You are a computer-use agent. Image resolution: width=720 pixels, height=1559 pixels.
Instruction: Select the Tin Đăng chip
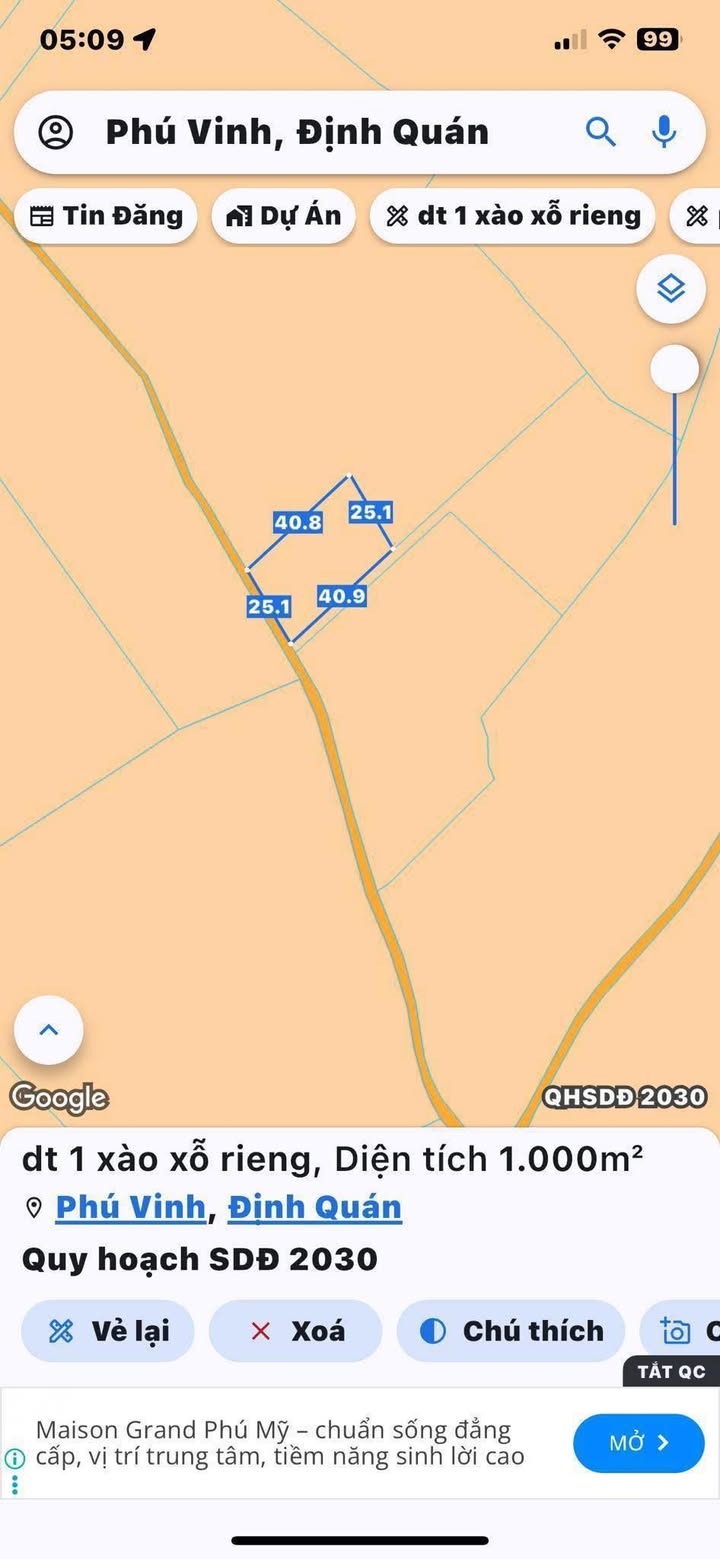(106, 216)
